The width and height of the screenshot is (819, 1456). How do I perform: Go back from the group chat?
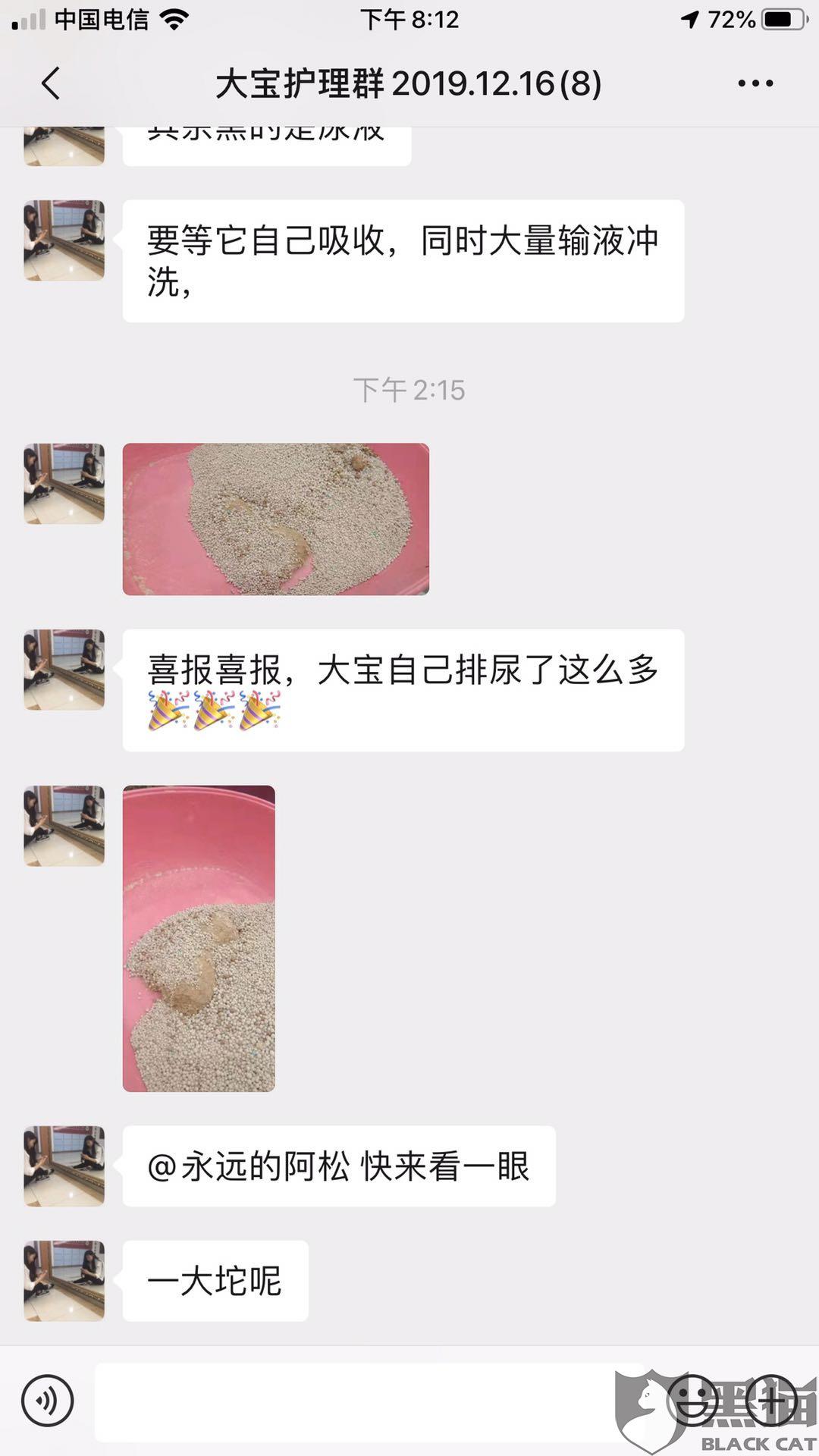(51, 83)
